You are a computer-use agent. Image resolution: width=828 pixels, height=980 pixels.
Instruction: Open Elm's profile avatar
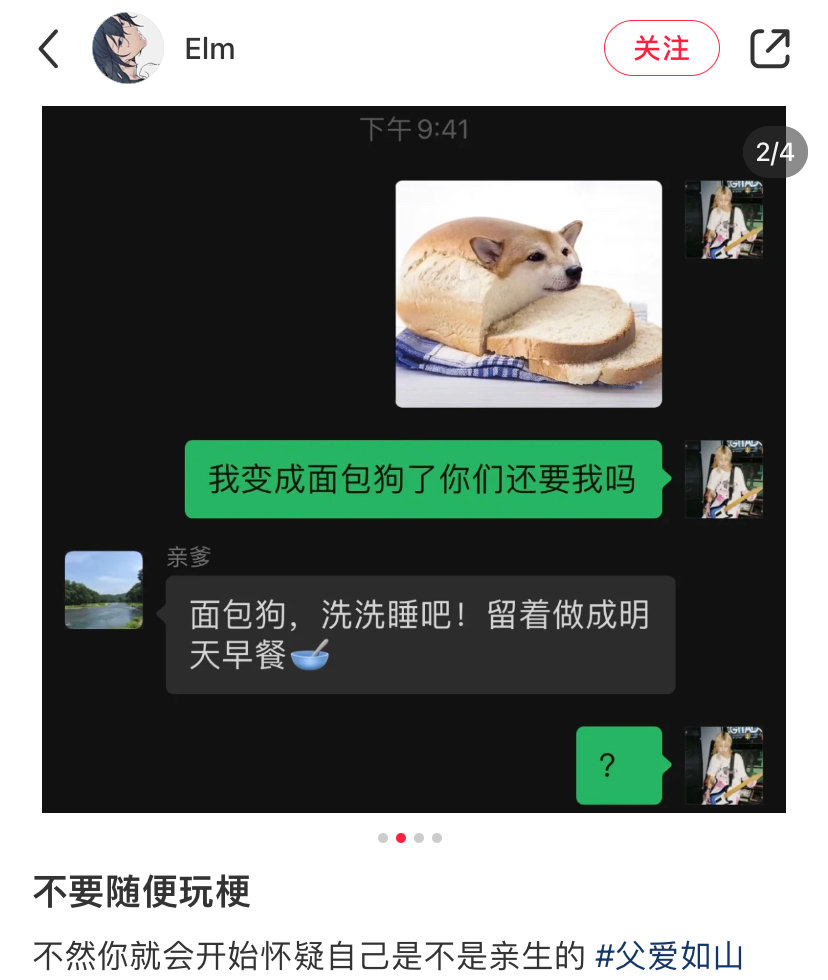(128, 48)
